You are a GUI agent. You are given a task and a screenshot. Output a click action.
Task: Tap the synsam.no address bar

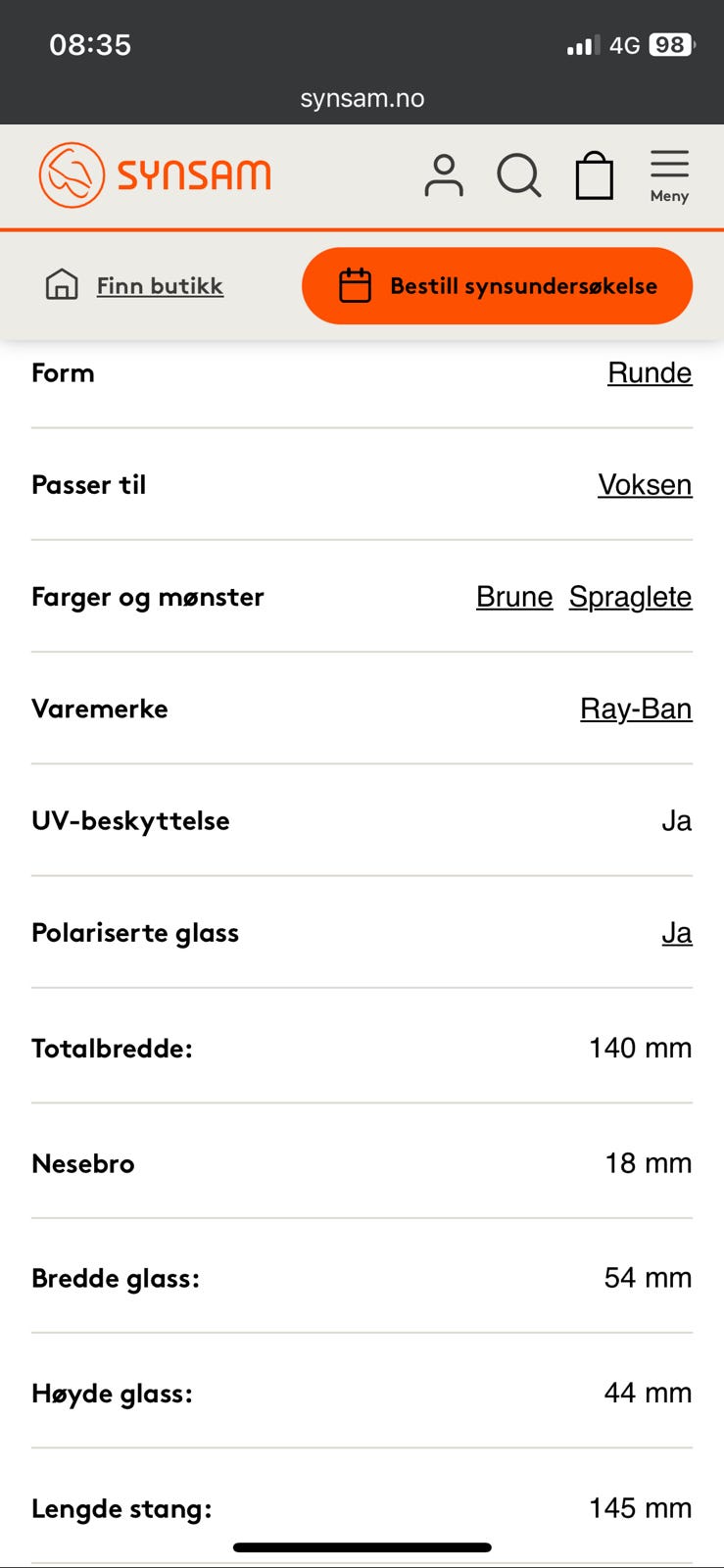point(362,97)
